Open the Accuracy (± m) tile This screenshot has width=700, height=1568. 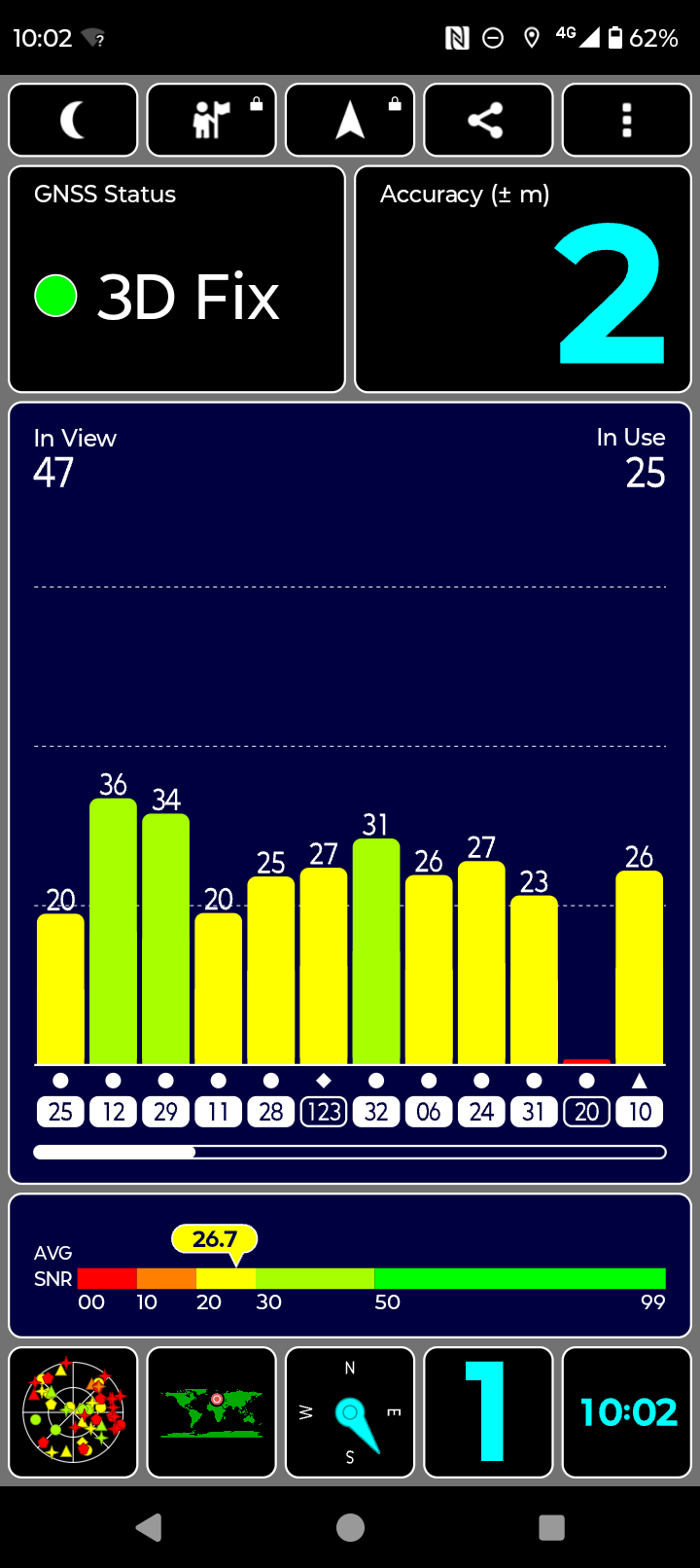pyautogui.click(x=523, y=279)
